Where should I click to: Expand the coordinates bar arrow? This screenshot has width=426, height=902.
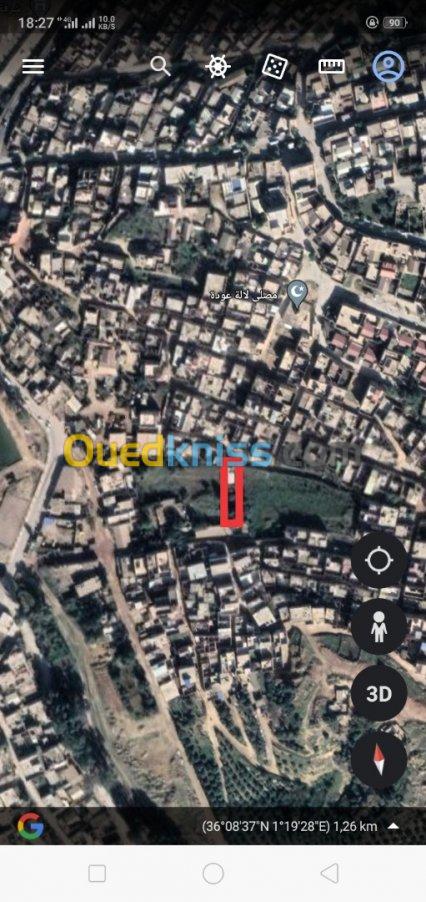tap(393, 826)
